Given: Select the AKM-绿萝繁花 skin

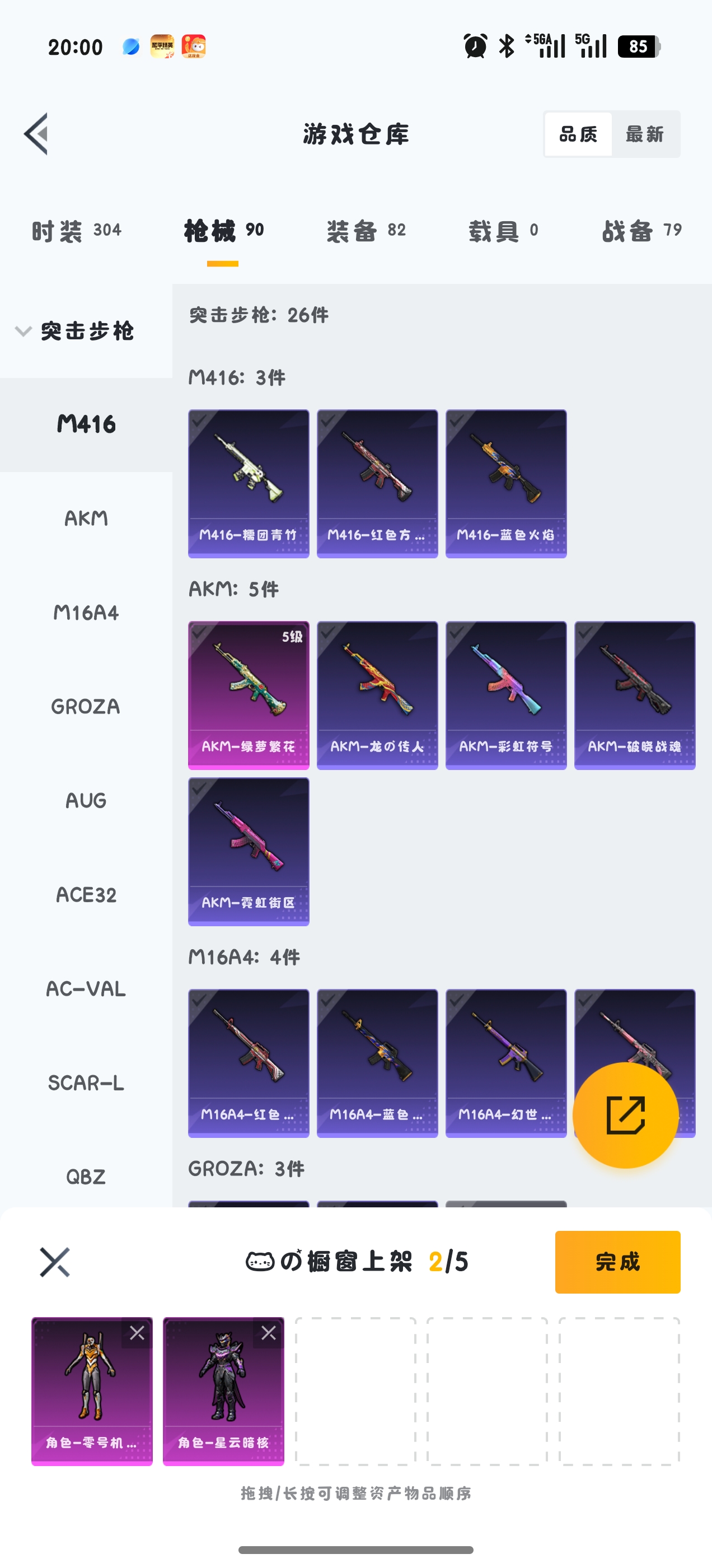Looking at the screenshot, I should (249, 695).
